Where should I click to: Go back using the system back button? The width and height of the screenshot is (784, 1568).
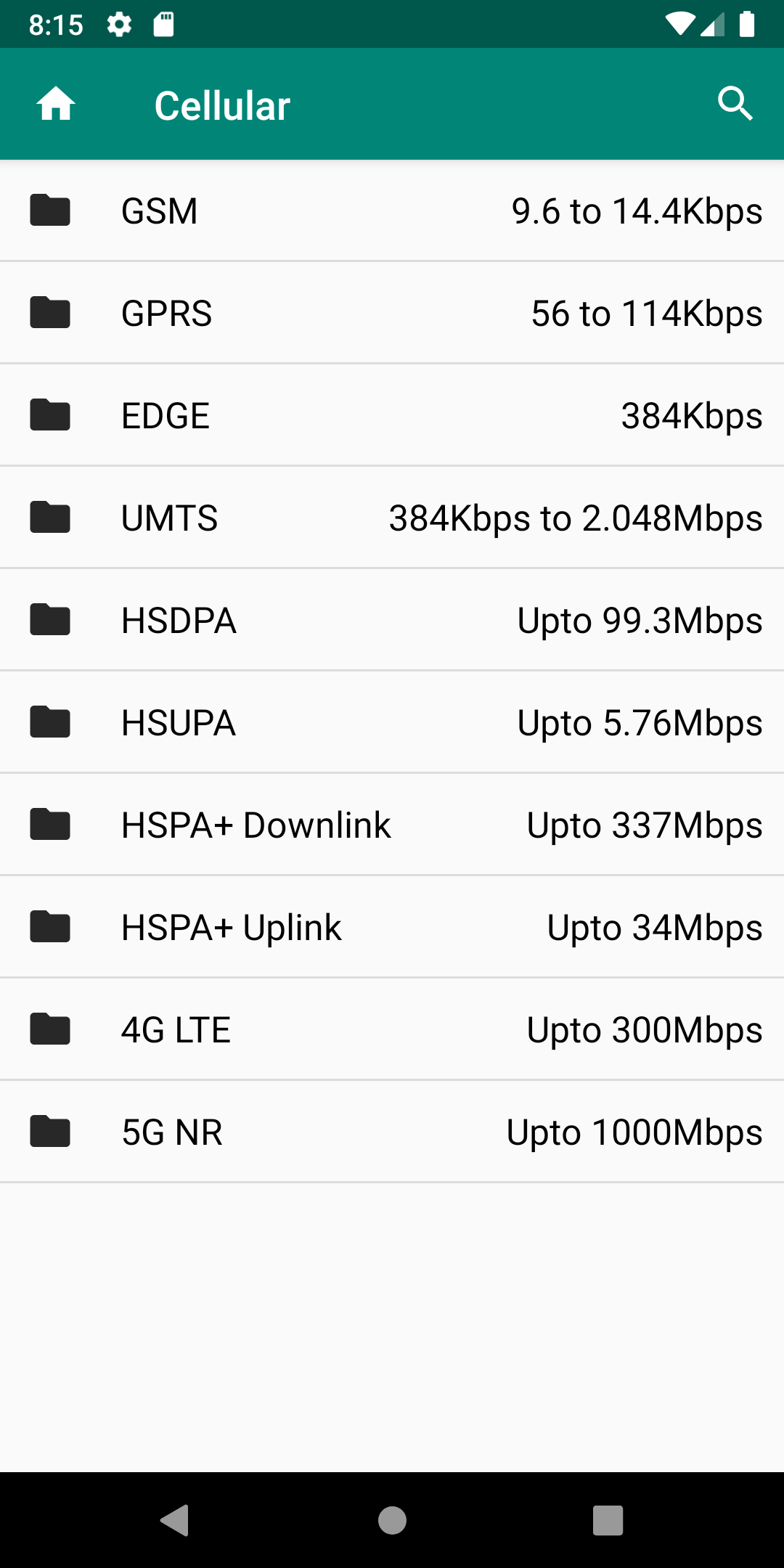[175, 1520]
